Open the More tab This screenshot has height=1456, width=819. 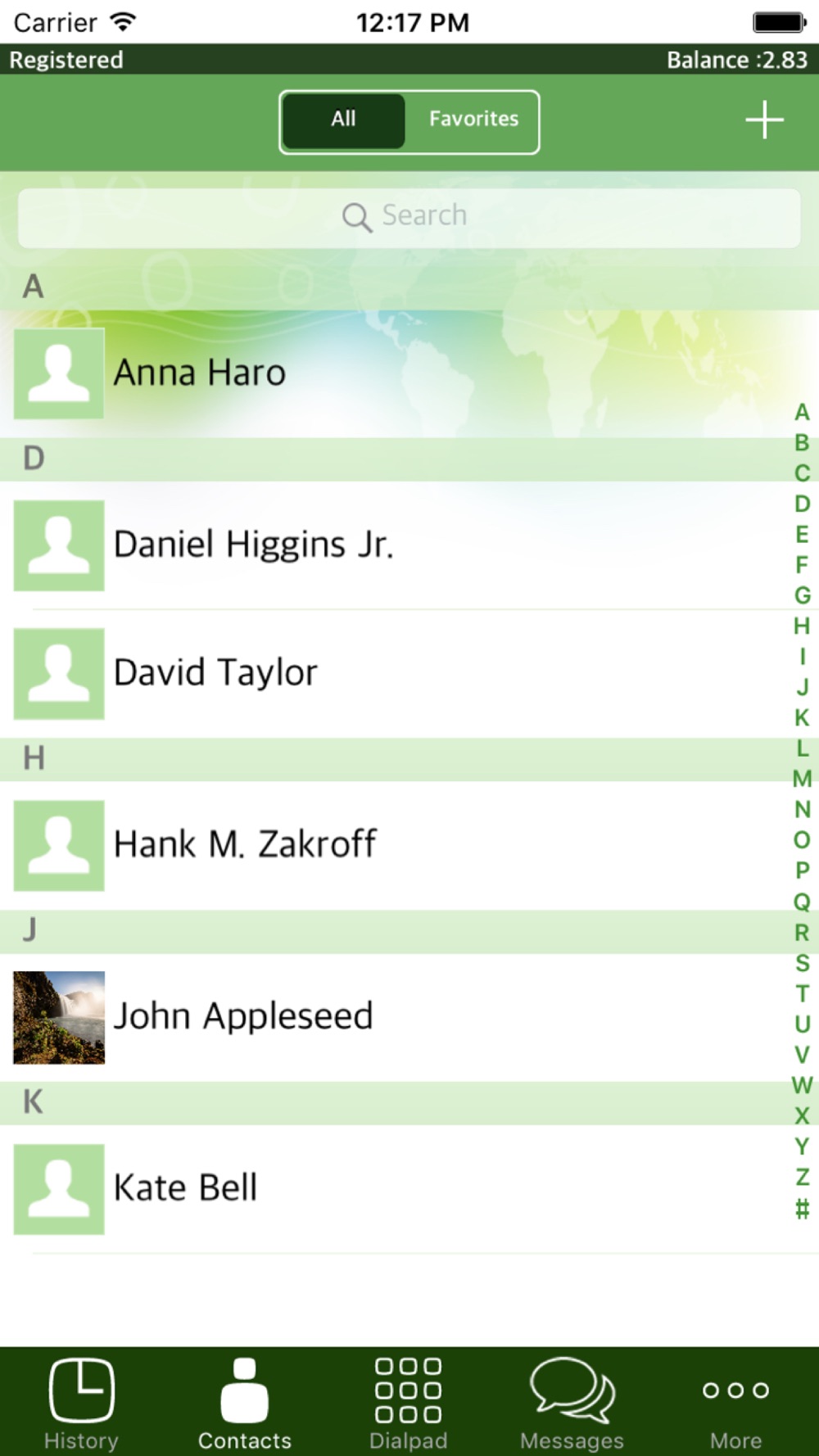(x=735, y=1404)
